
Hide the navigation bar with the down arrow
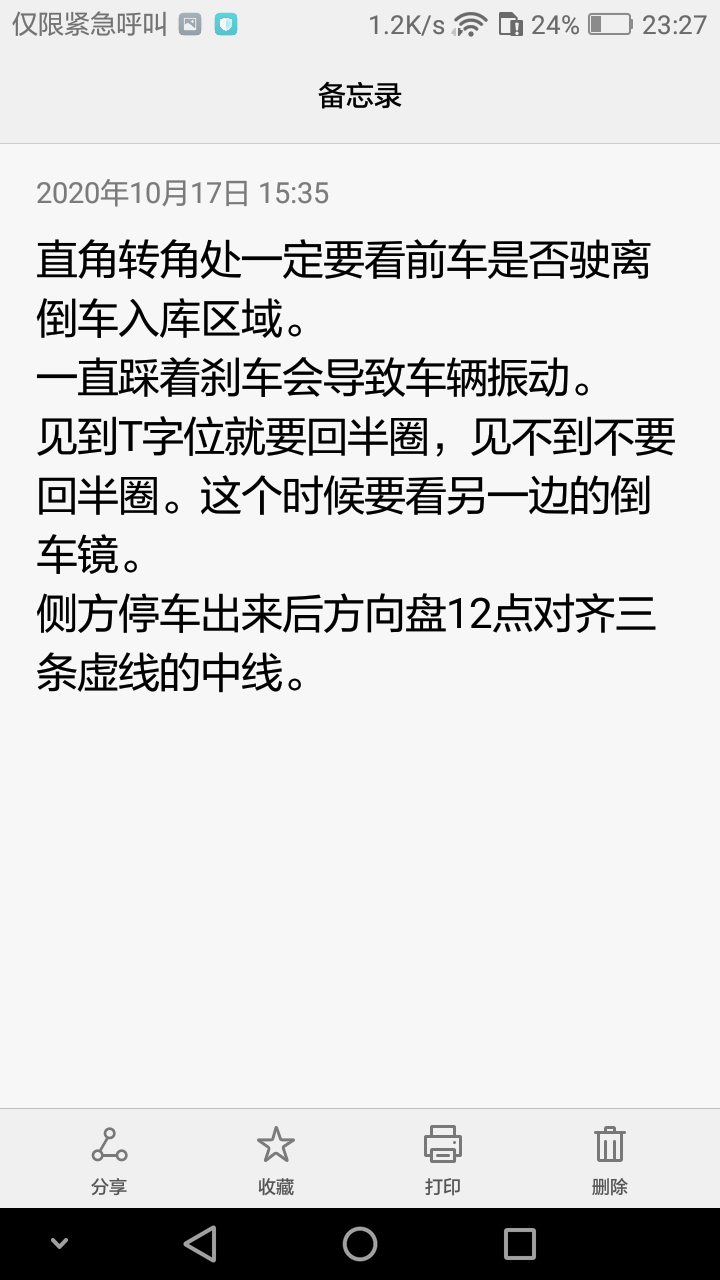pos(60,1244)
